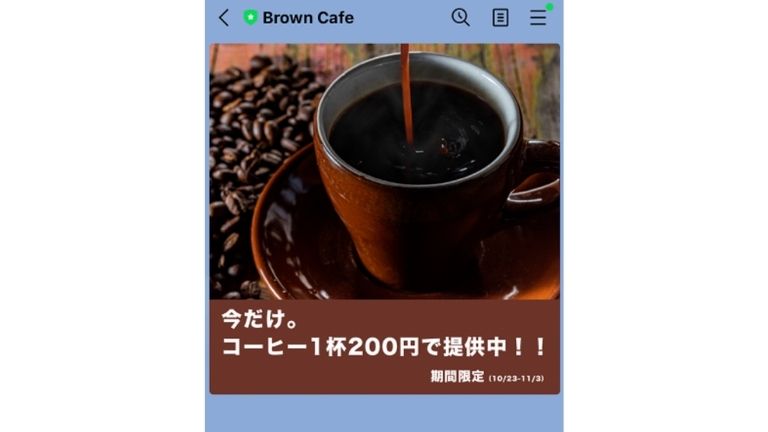
Task: Search within the Brown Cafe chat
Action: coord(460,17)
